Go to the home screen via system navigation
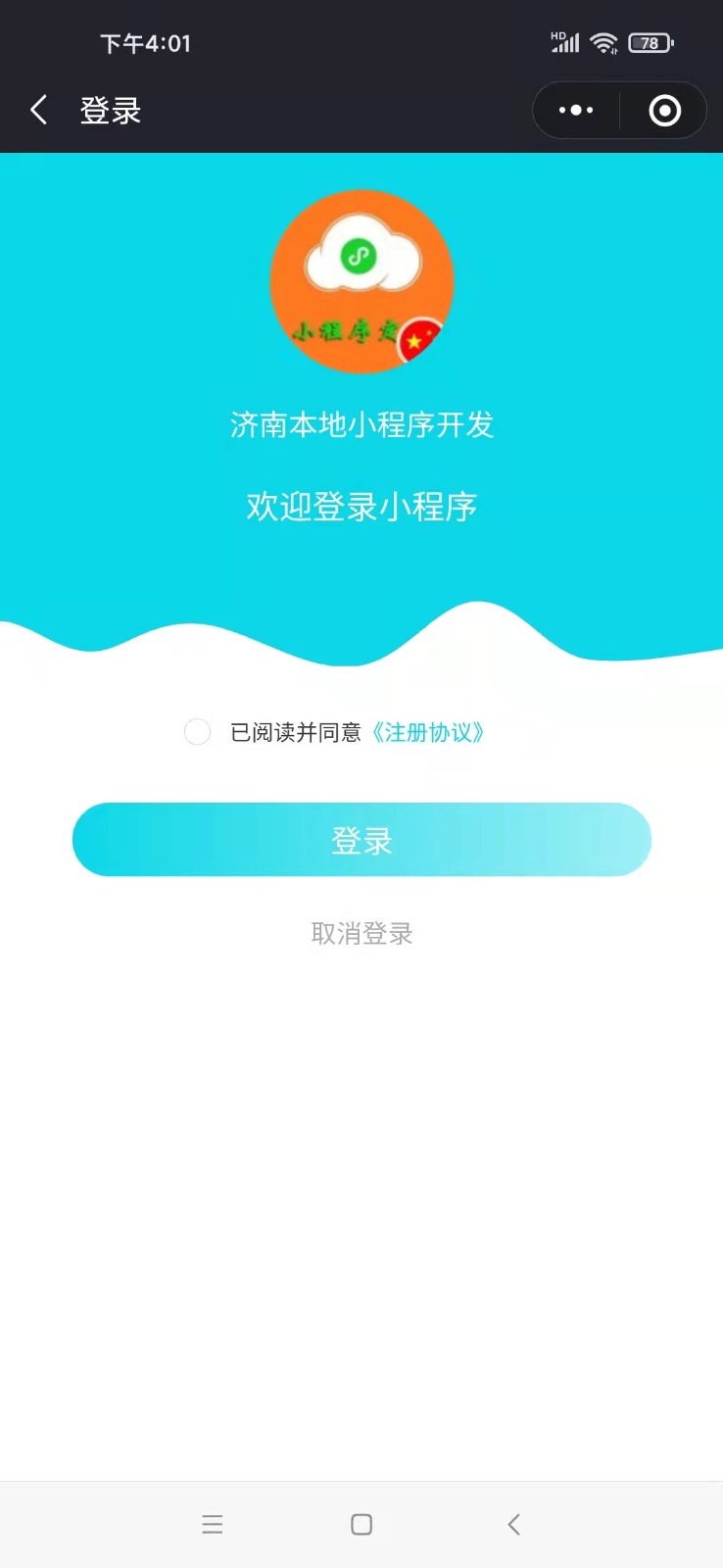This screenshot has width=723, height=1568. point(361,1524)
